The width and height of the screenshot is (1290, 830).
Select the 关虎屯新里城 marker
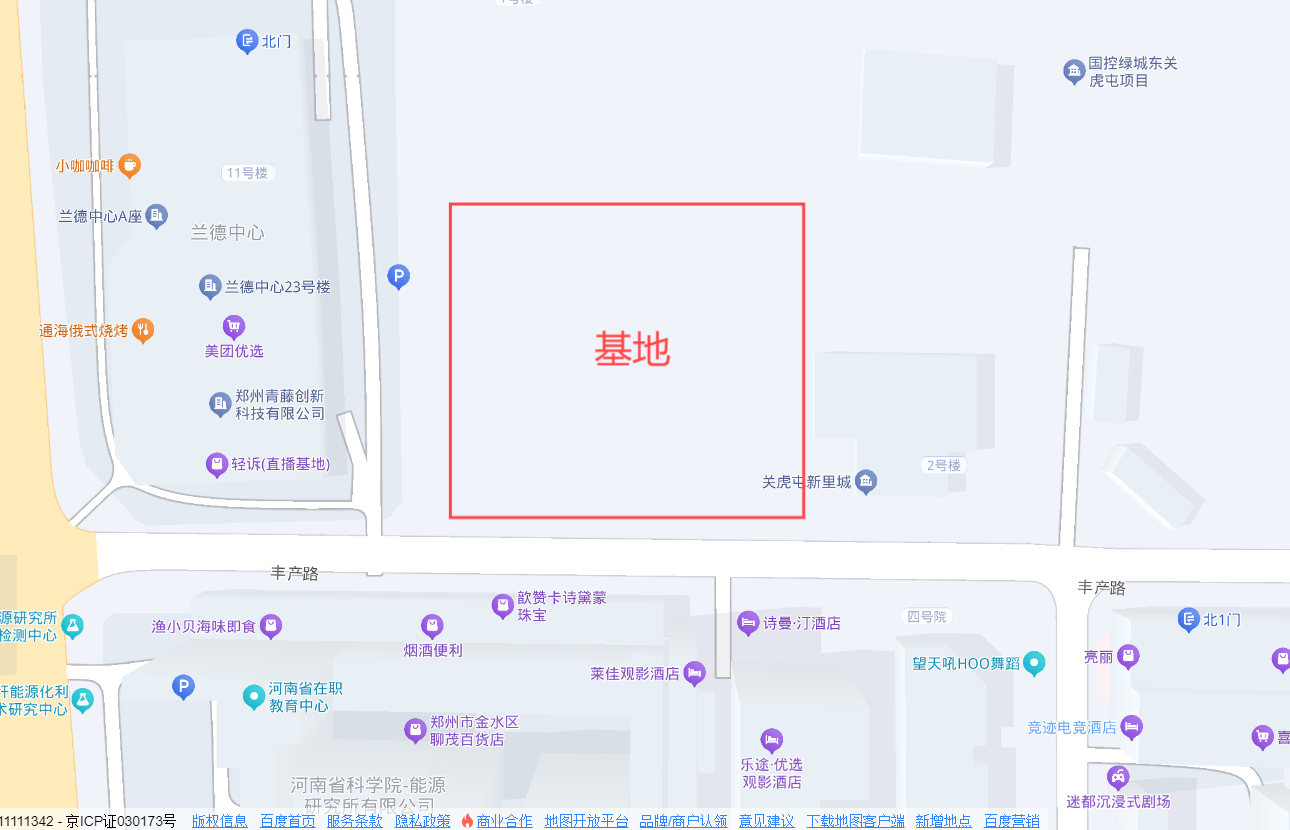(866, 482)
